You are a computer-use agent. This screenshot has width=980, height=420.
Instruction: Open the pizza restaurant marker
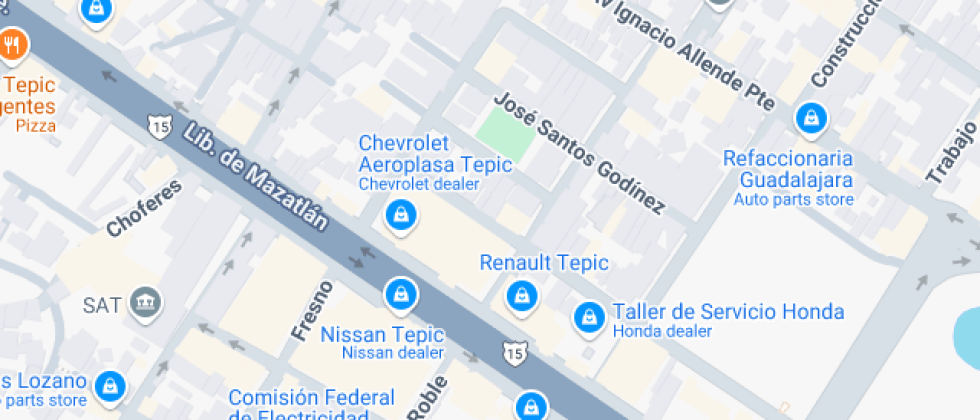pyautogui.click(x=13, y=45)
